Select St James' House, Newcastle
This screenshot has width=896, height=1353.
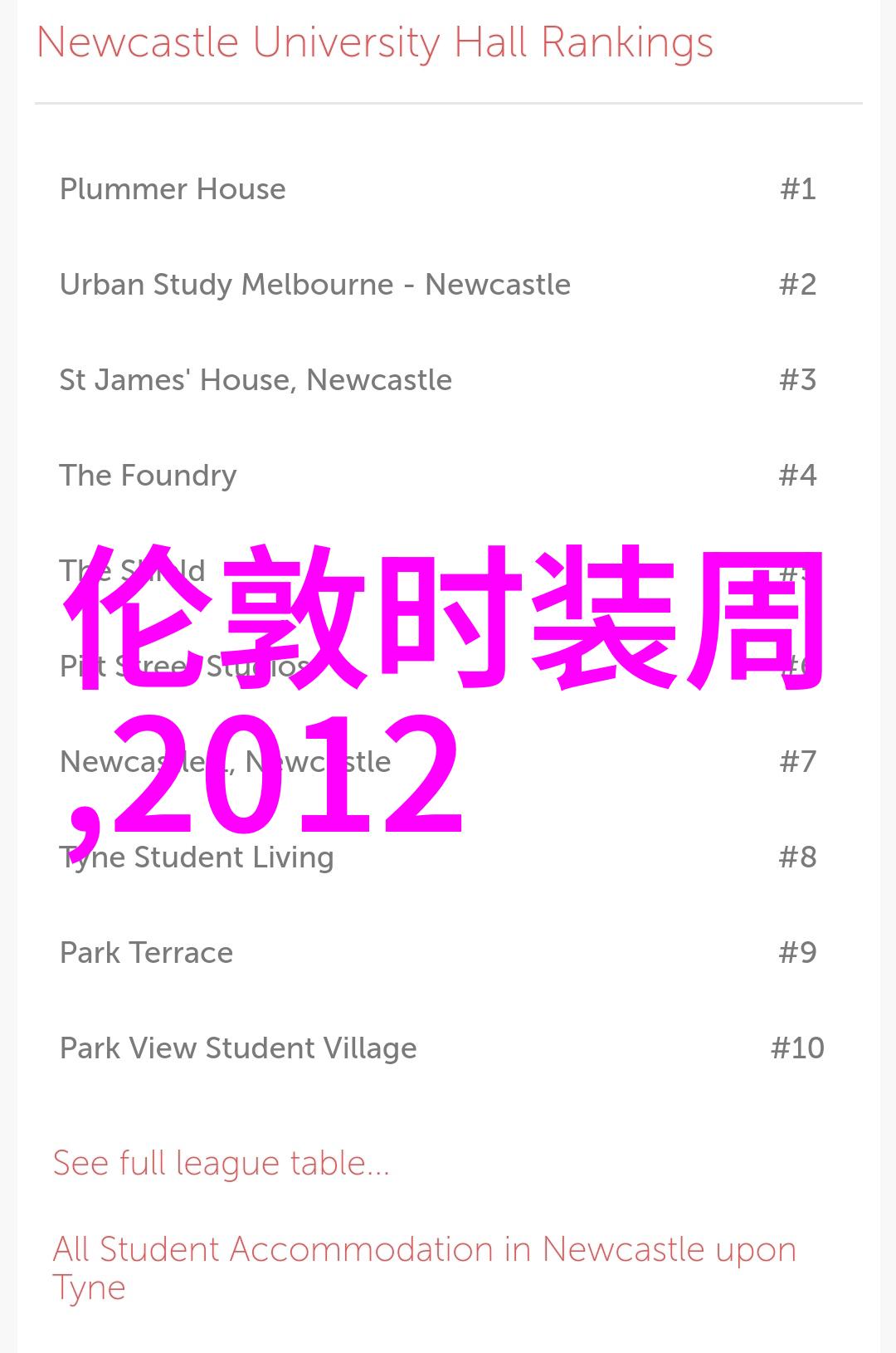coord(256,380)
